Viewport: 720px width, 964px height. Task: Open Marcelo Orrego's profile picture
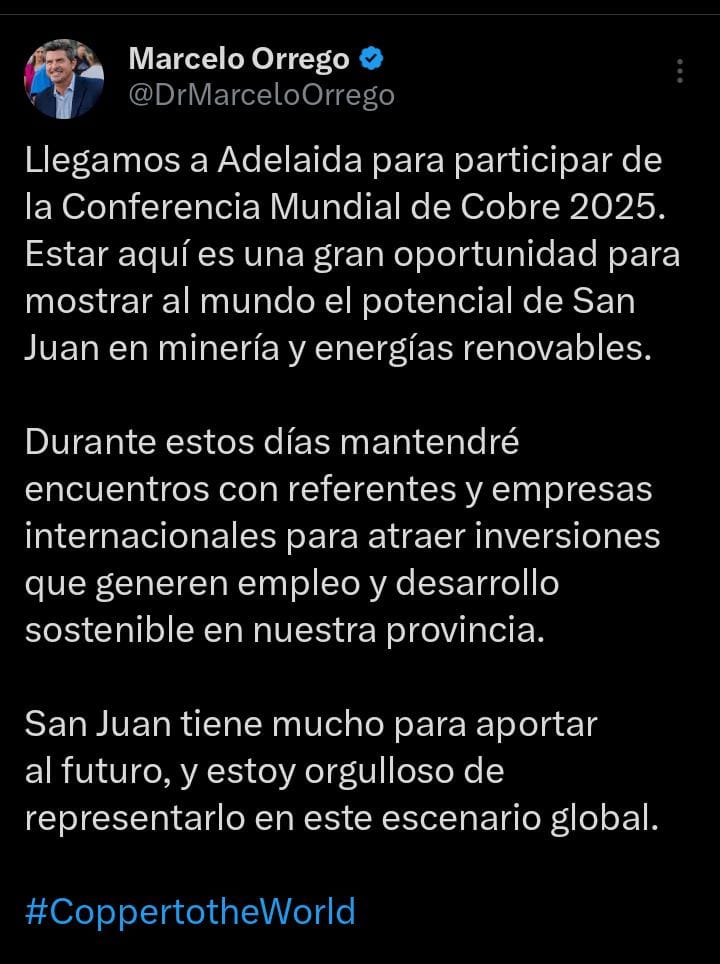pos(64,79)
